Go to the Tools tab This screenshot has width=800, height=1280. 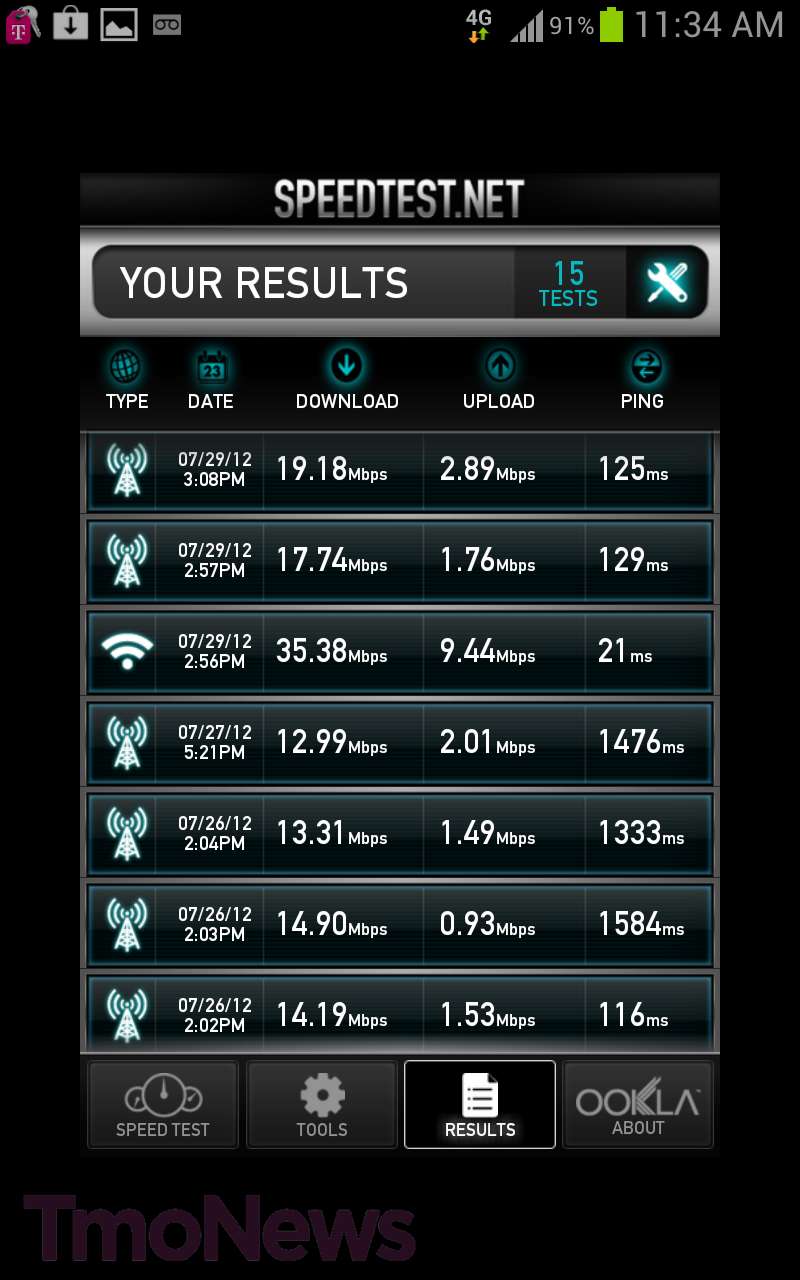pos(322,1105)
